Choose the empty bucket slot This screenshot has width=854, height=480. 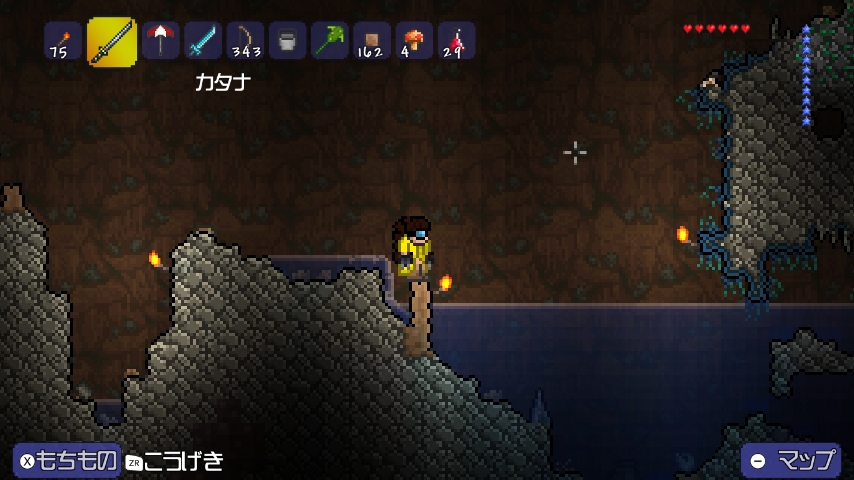pyautogui.click(x=287, y=41)
